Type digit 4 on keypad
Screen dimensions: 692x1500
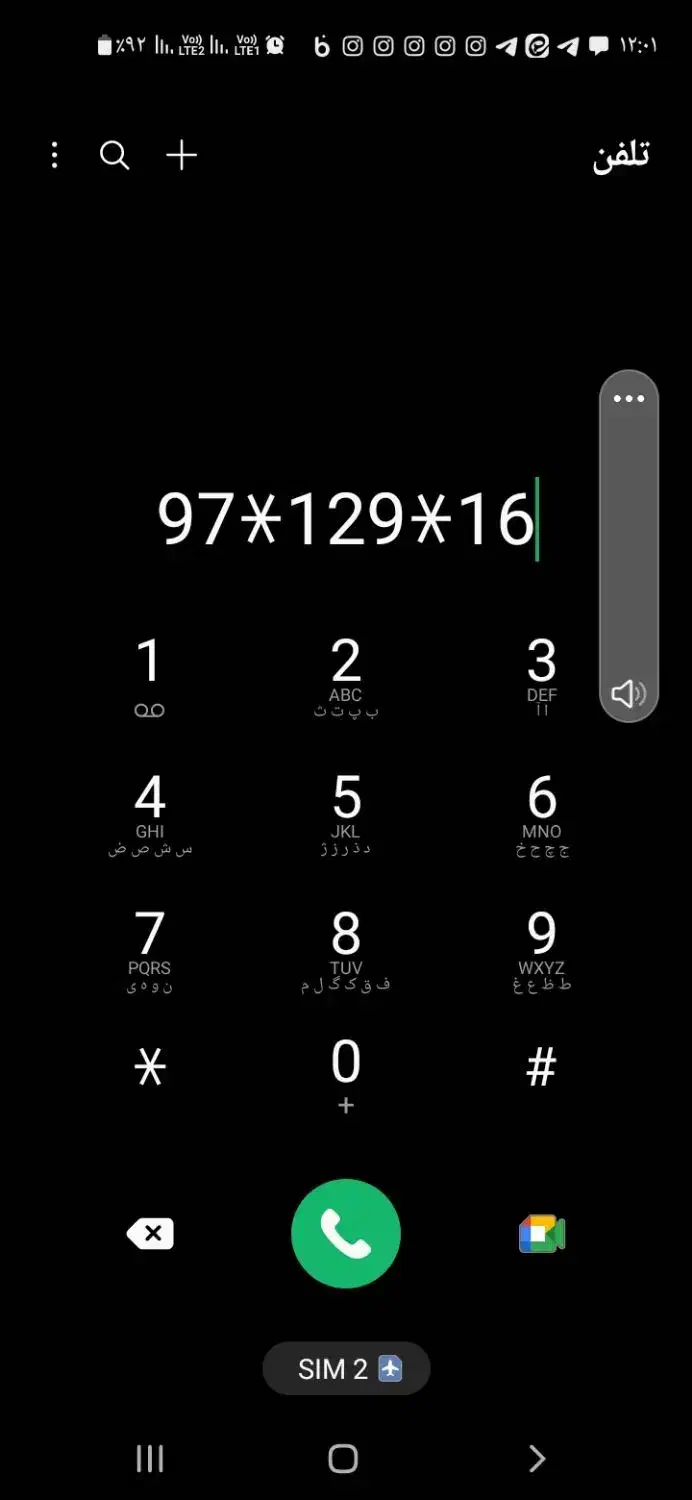click(x=149, y=812)
